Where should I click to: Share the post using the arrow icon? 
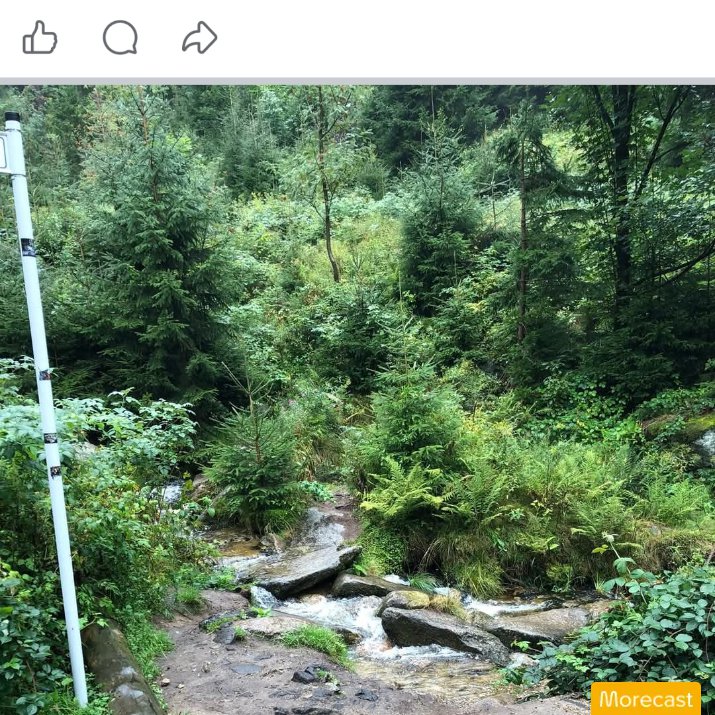coord(200,37)
